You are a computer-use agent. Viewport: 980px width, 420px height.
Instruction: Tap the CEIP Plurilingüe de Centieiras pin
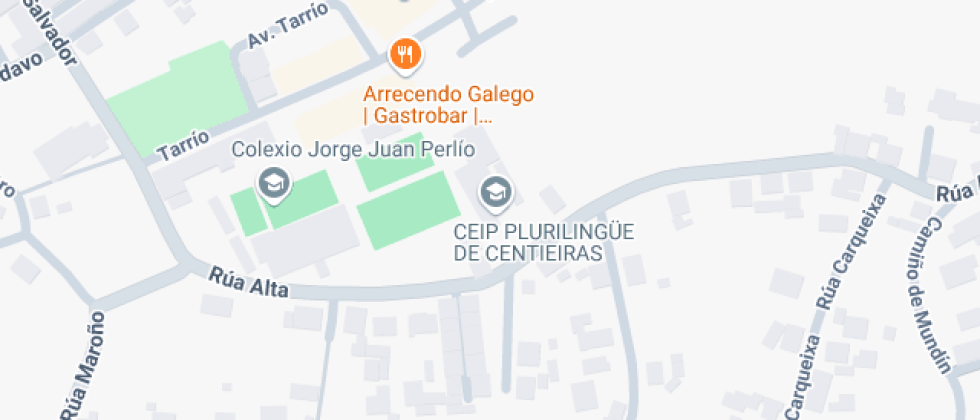(x=494, y=192)
